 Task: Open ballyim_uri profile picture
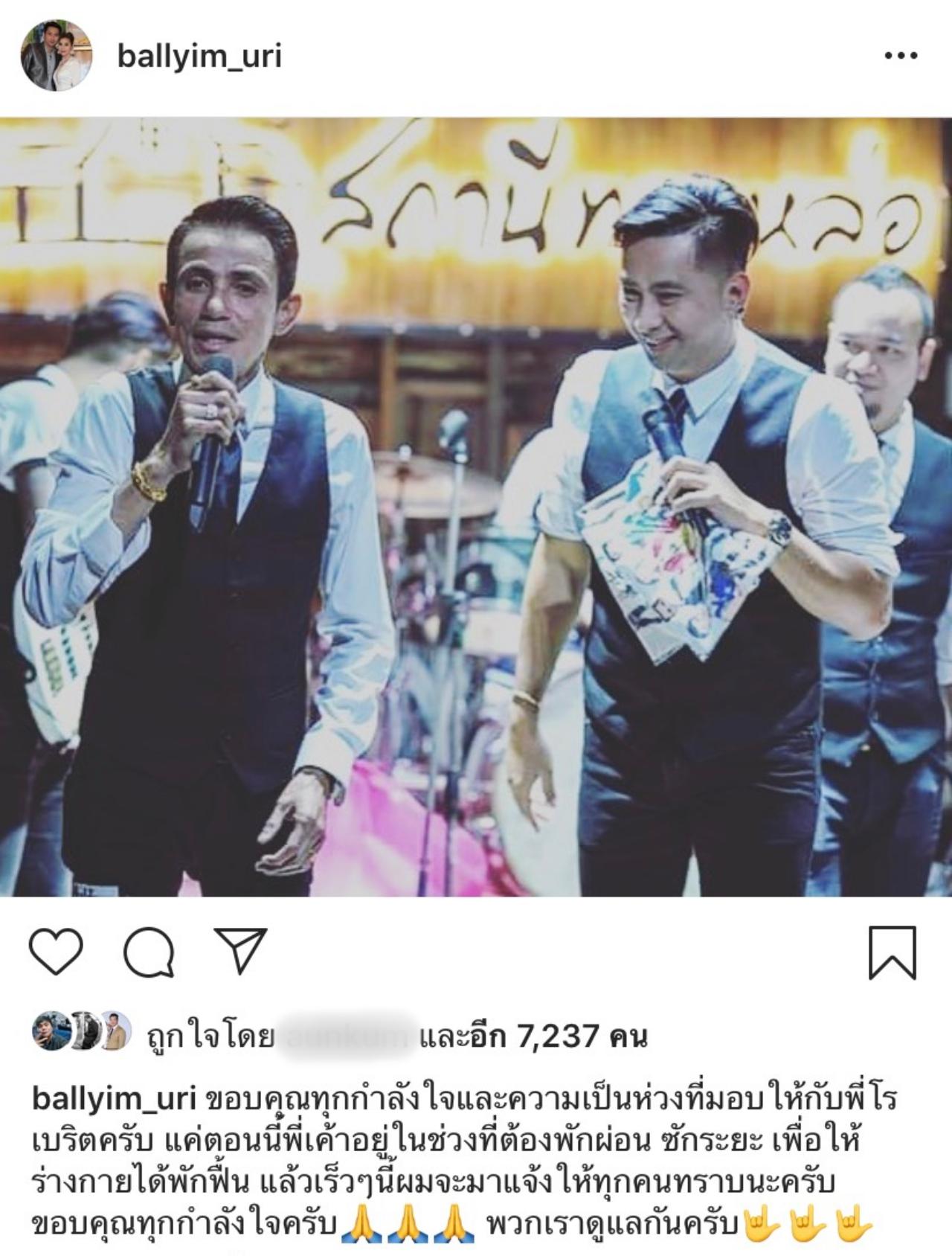[57, 57]
